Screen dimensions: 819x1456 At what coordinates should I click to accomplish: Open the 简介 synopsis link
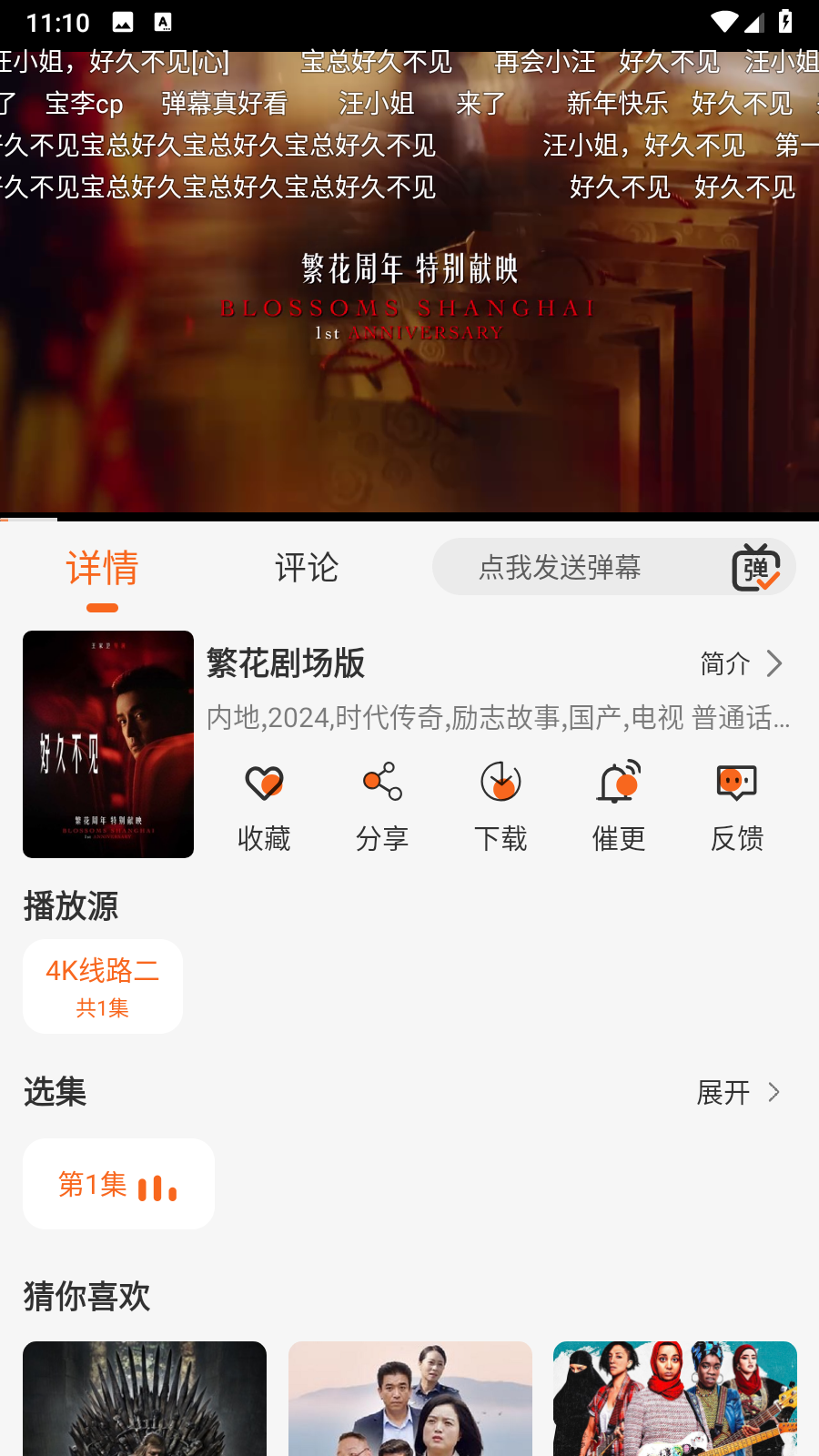pos(741,663)
